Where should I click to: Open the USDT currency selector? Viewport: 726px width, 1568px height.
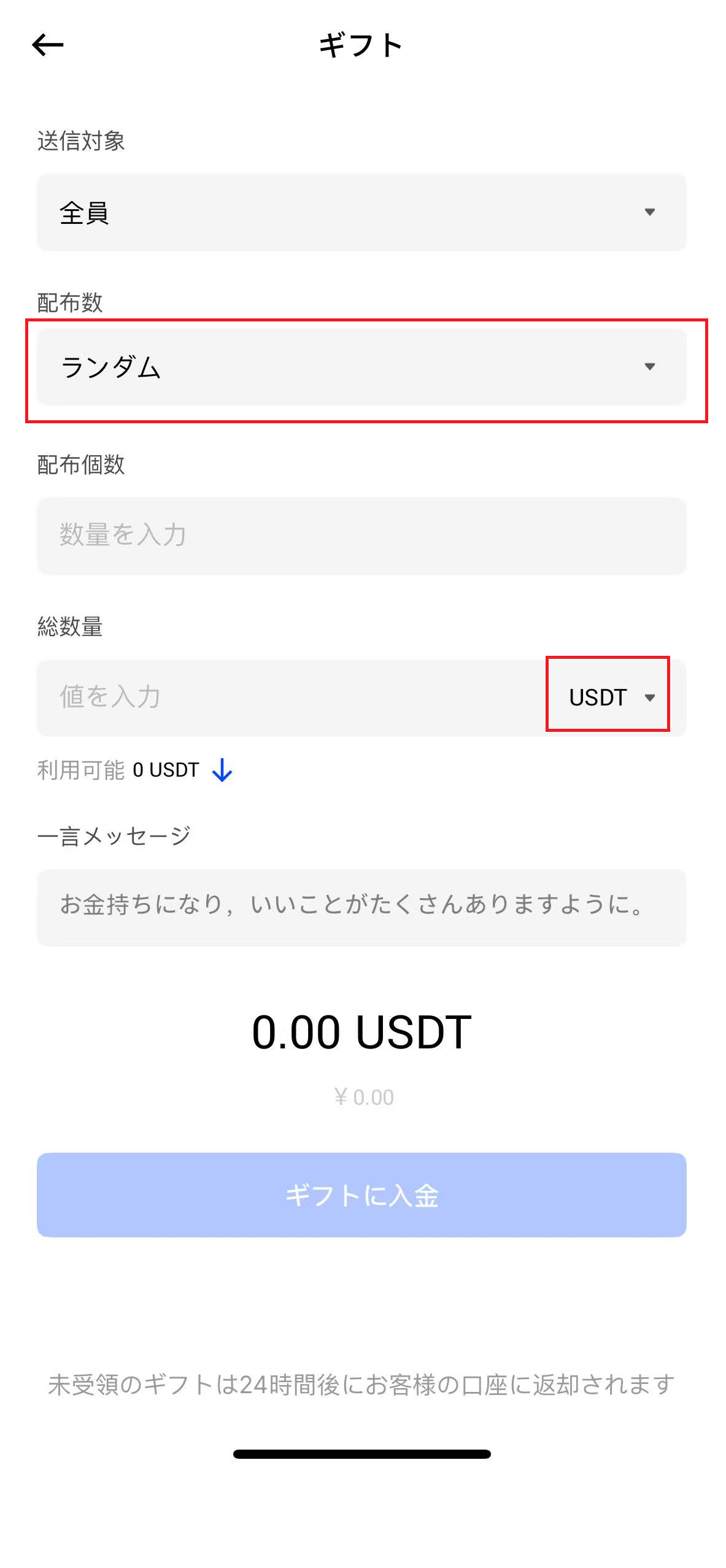pos(609,698)
